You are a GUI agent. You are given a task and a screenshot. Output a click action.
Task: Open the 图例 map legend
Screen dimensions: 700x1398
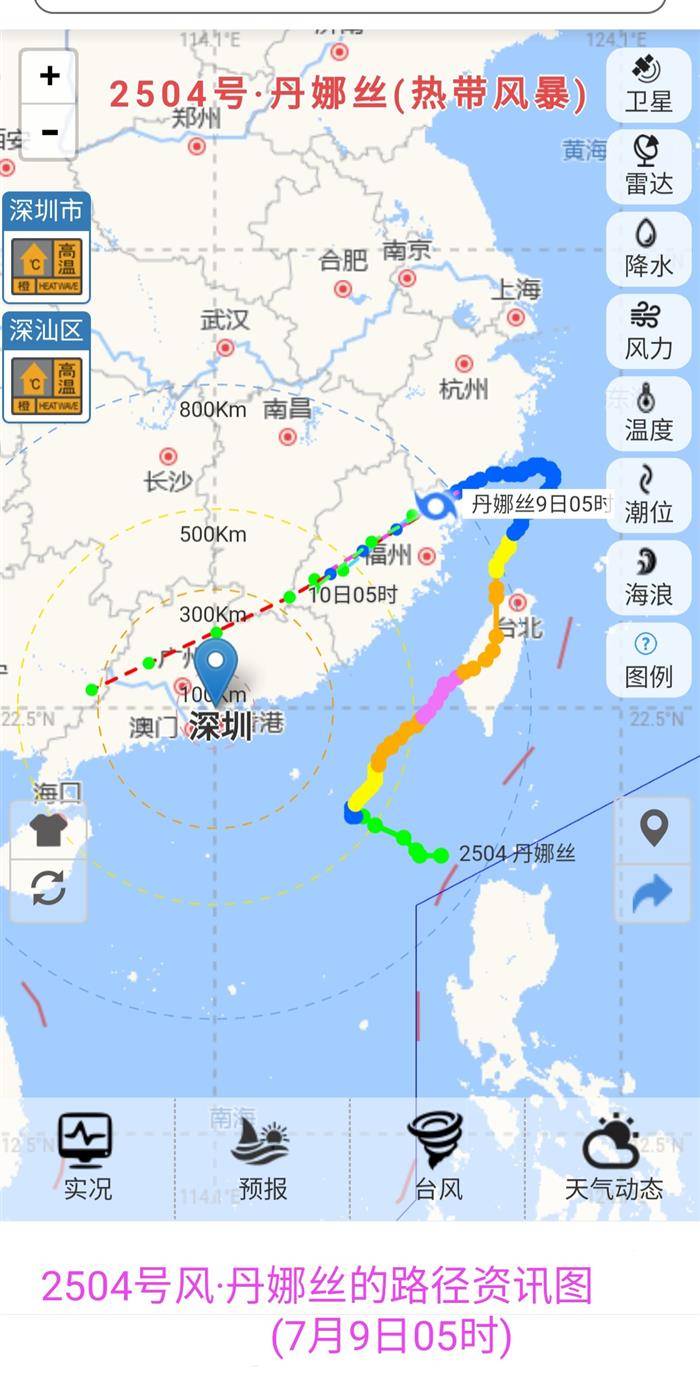tap(648, 659)
